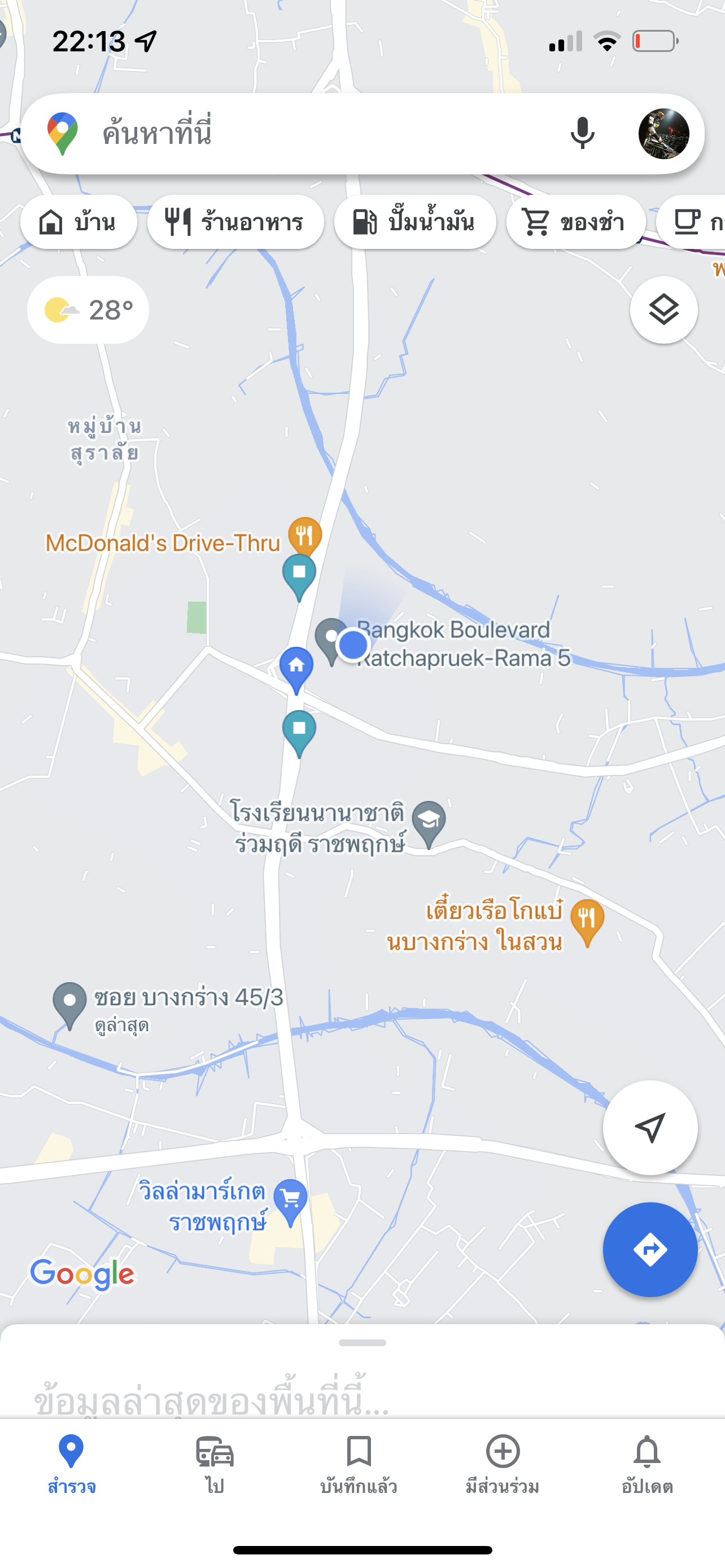Start voice search with the microphone
Image resolution: width=725 pixels, height=1568 pixels.
pos(582,133)
